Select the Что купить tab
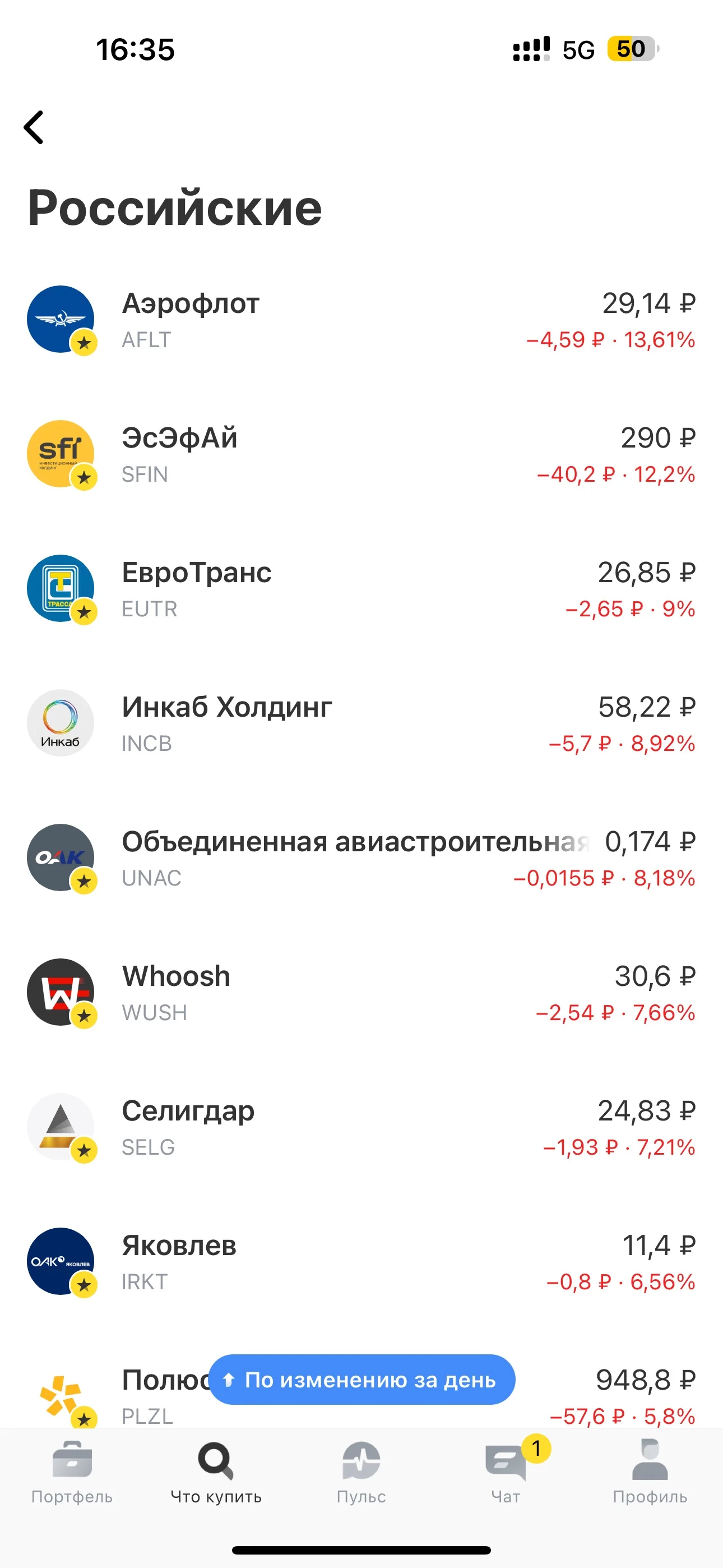Screen dimensions: 723x1568 click(216, 1472)
